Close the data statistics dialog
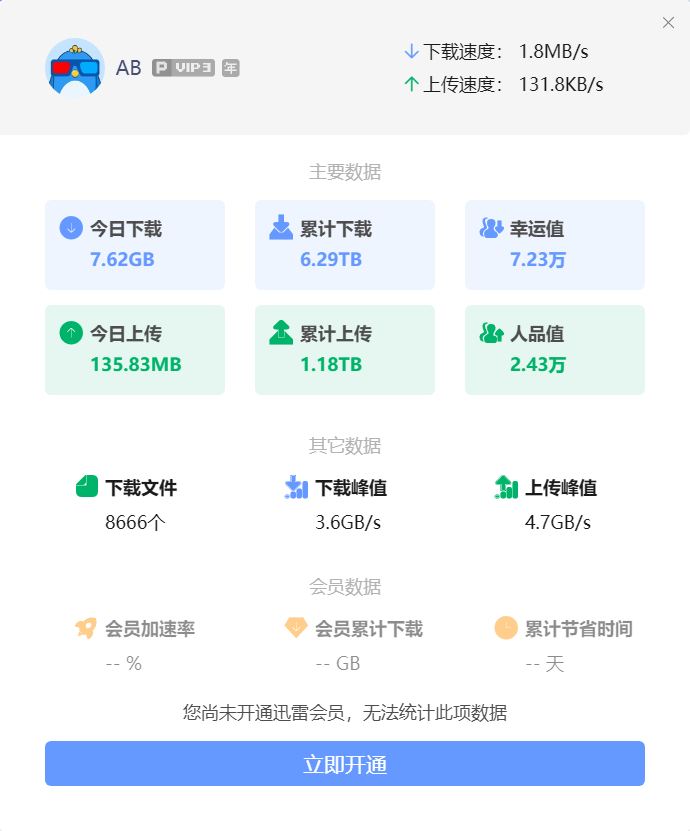 coord(668,23)
